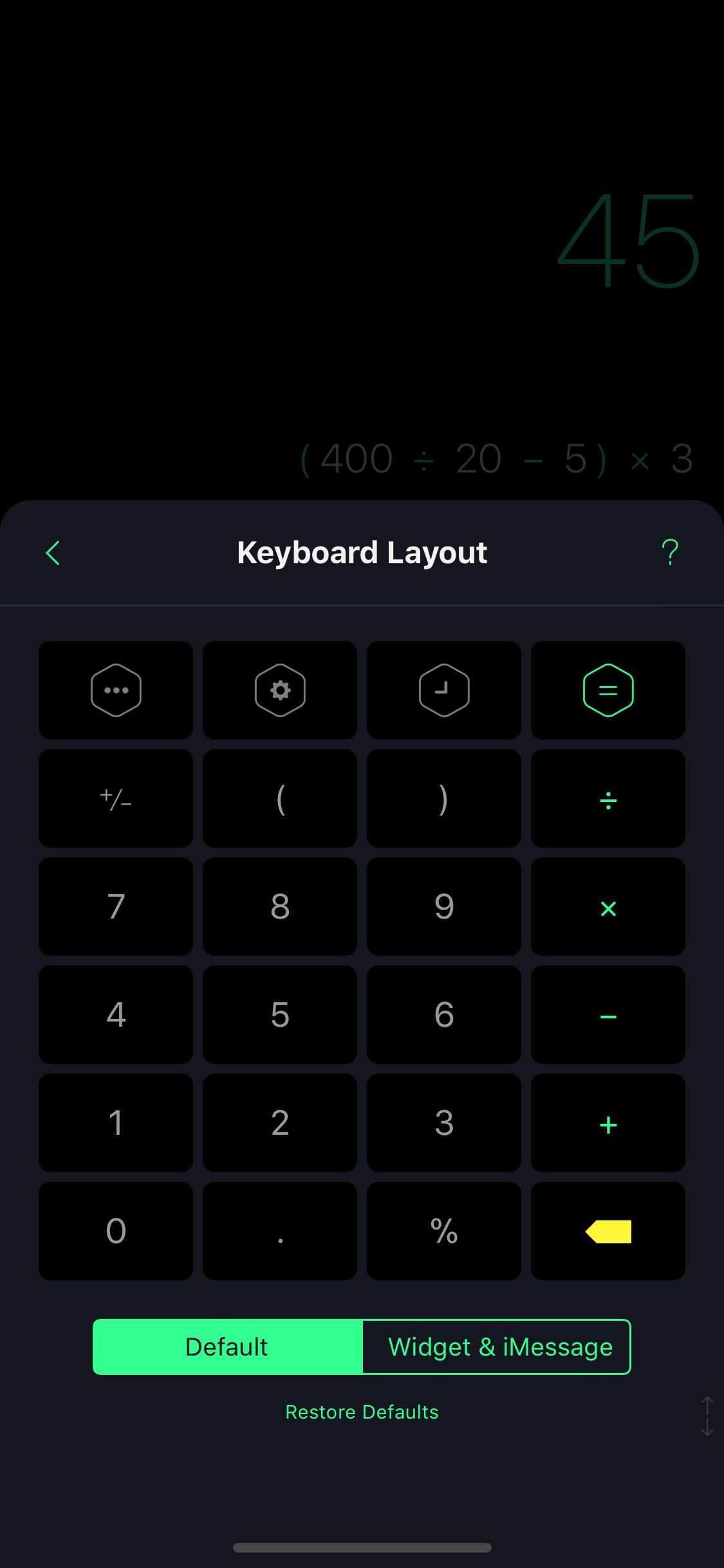Viewport: 724px width, 1568px height.
Task: Select the history clock hexagon key
Action: click(444, 690)
